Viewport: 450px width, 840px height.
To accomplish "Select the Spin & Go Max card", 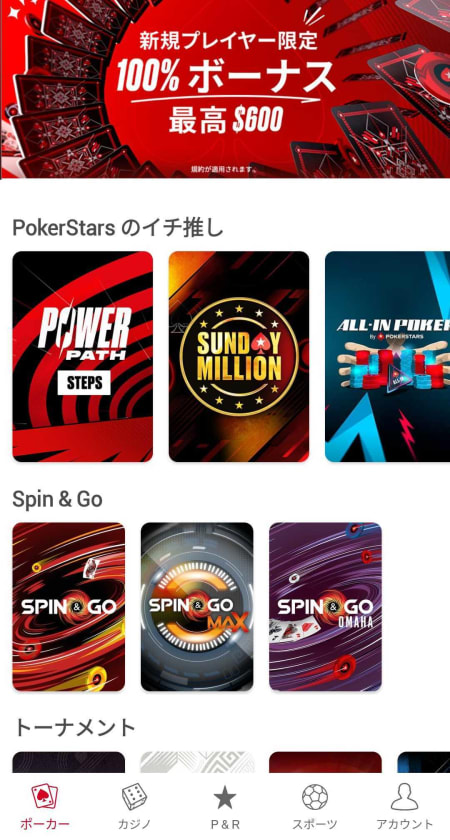I will tap(197, 607).
